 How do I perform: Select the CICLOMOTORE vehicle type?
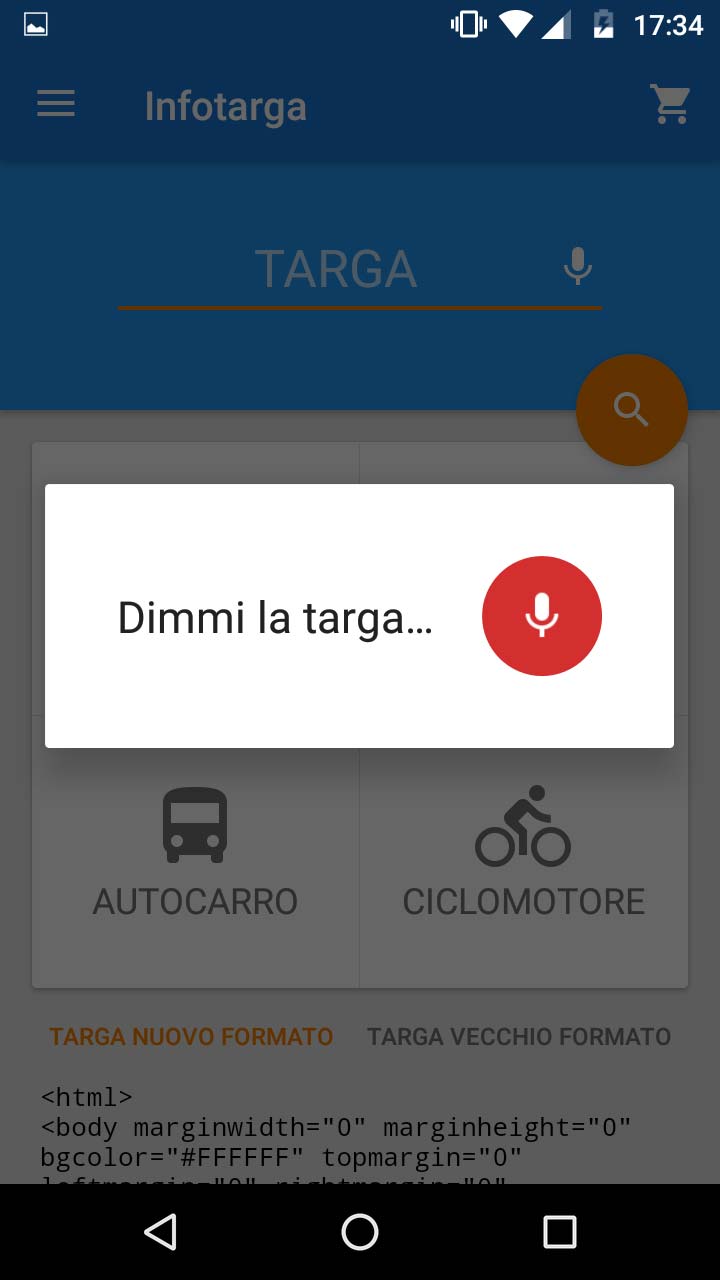pyautogui.click(x=523, y=852)
